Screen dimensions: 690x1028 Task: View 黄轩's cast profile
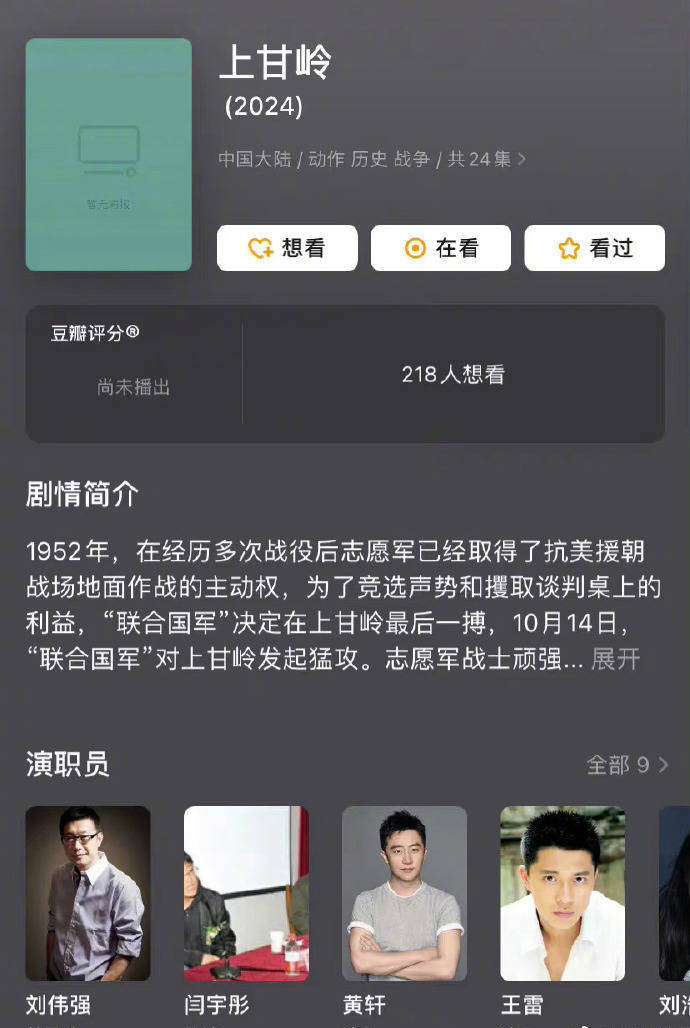[x=404, y=893]
